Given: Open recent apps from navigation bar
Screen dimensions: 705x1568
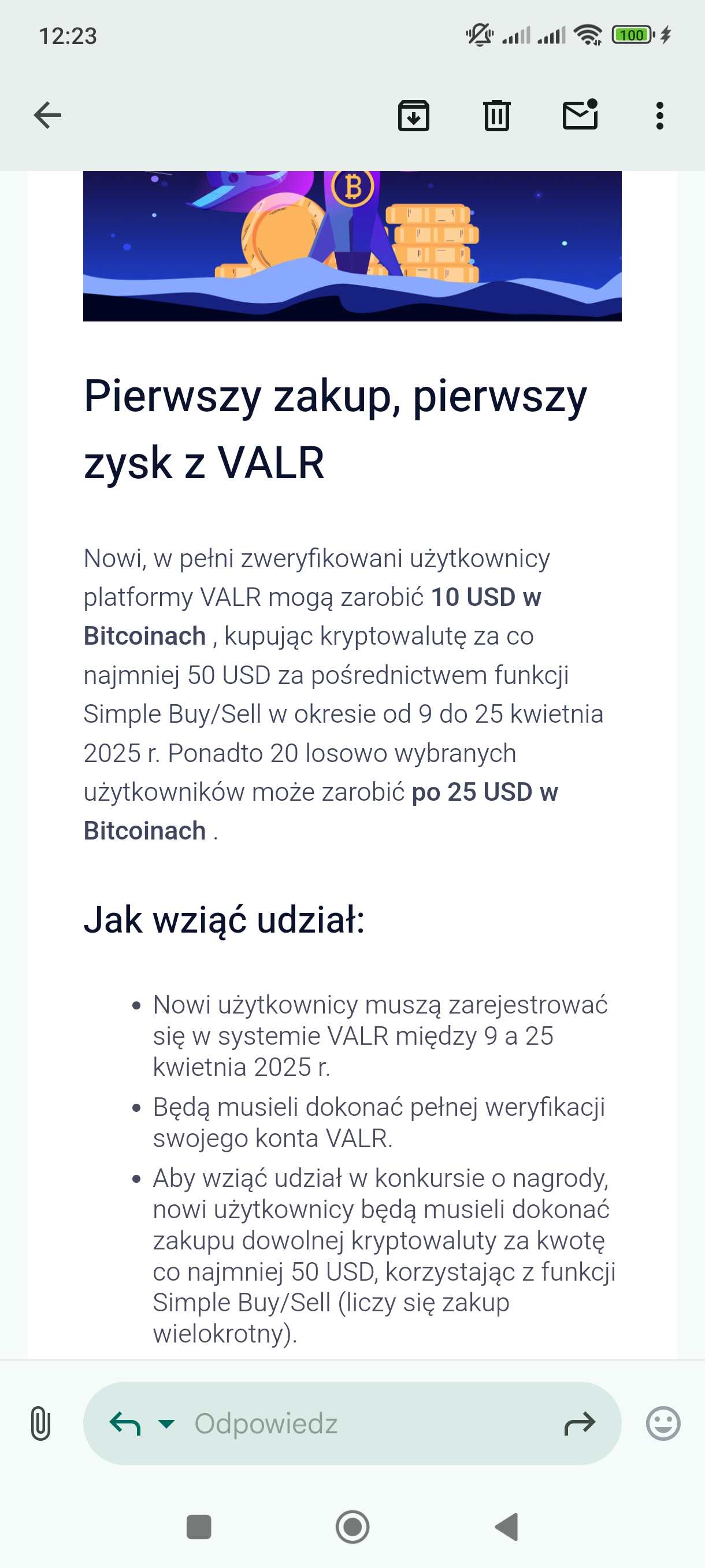Looking at the screenshot, I should (x=198, y=1526).
